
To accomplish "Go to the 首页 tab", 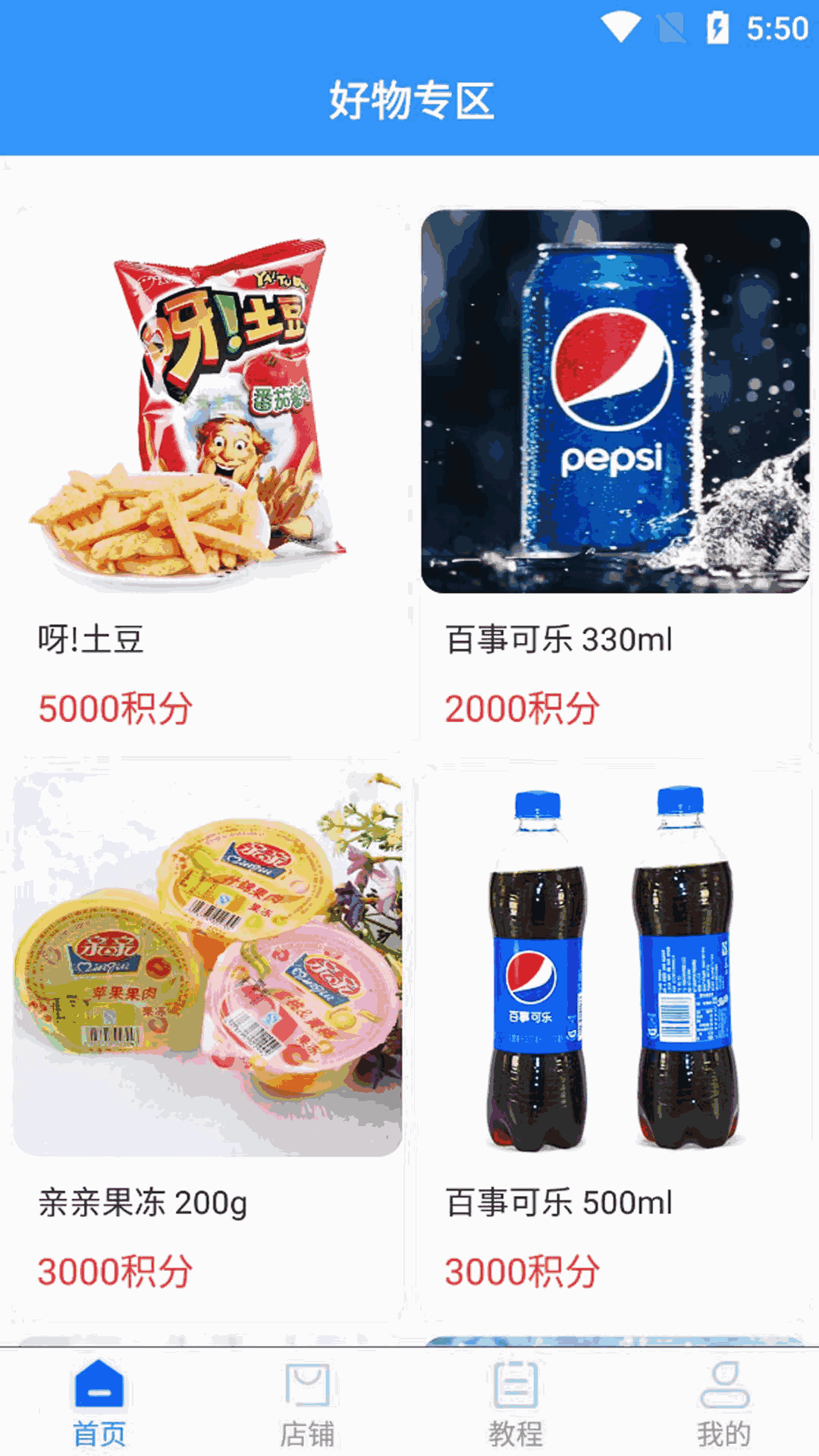I will [99, 1404].
